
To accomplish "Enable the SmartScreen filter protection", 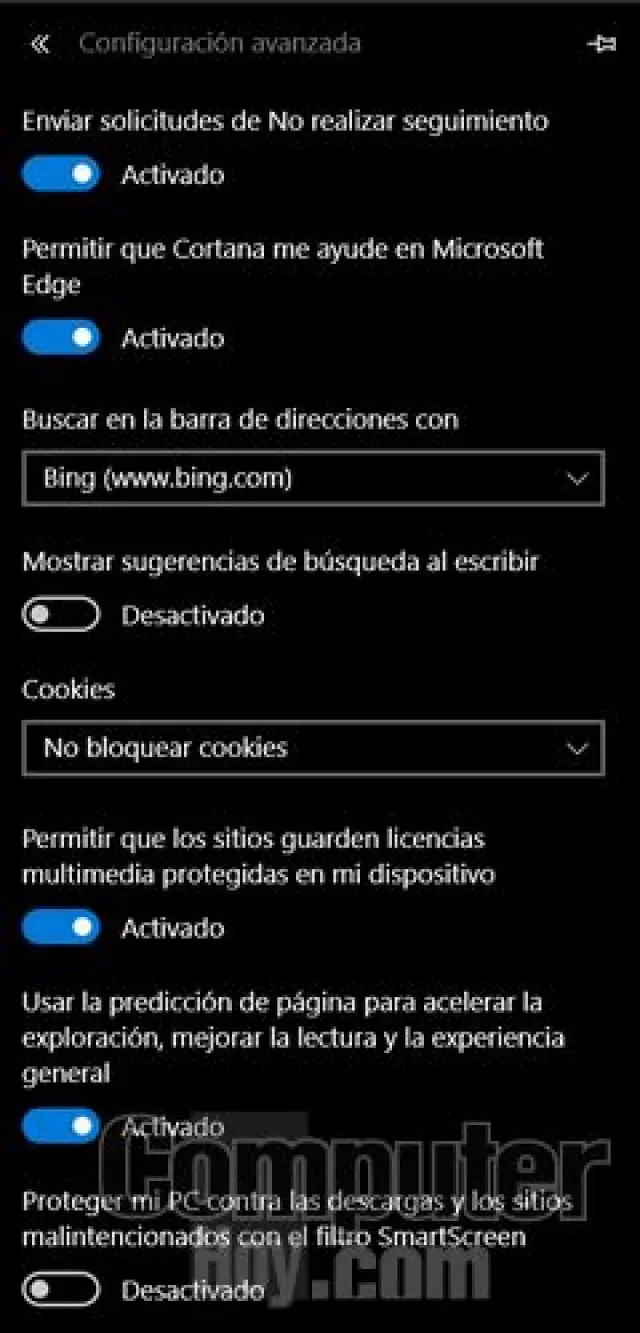I will click(x=61, y=1290).
